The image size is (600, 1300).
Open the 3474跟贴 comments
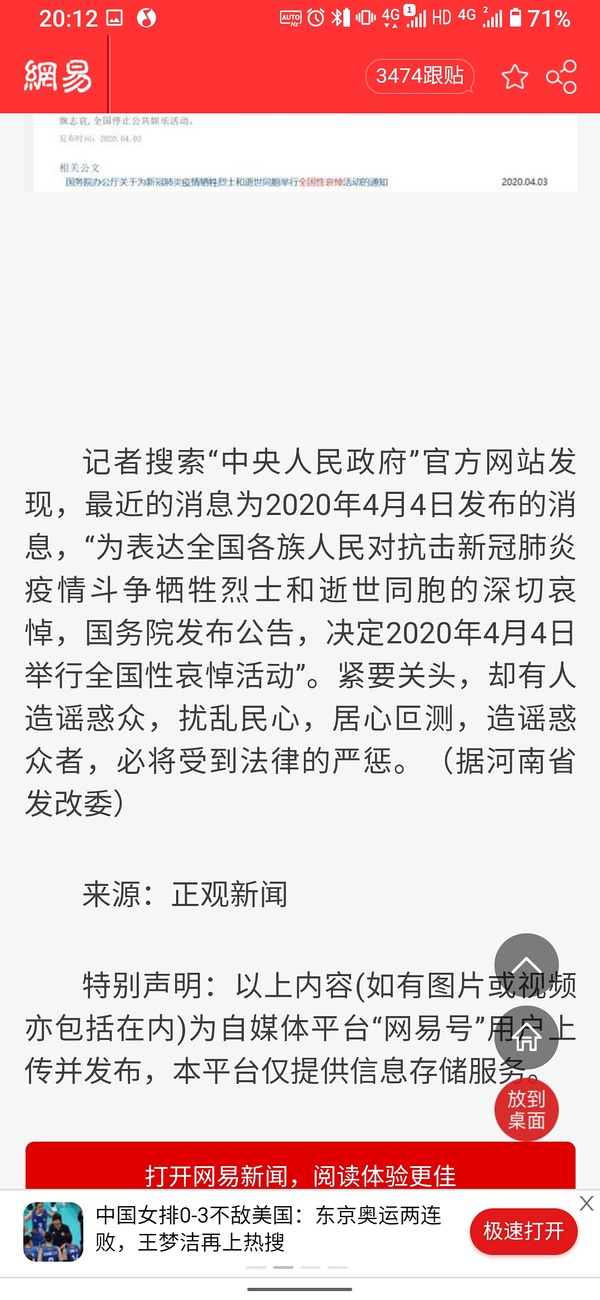coord(420,76)
